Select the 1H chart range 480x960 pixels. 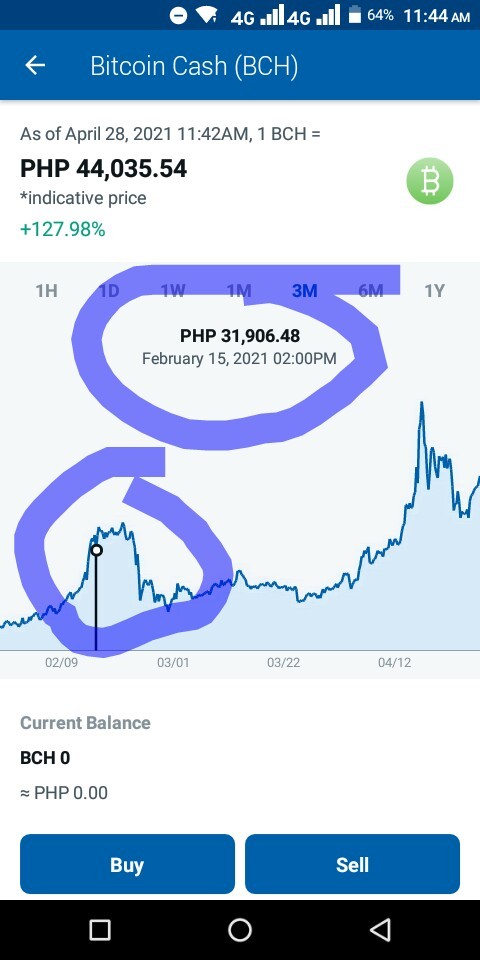(x=47, y=291)
